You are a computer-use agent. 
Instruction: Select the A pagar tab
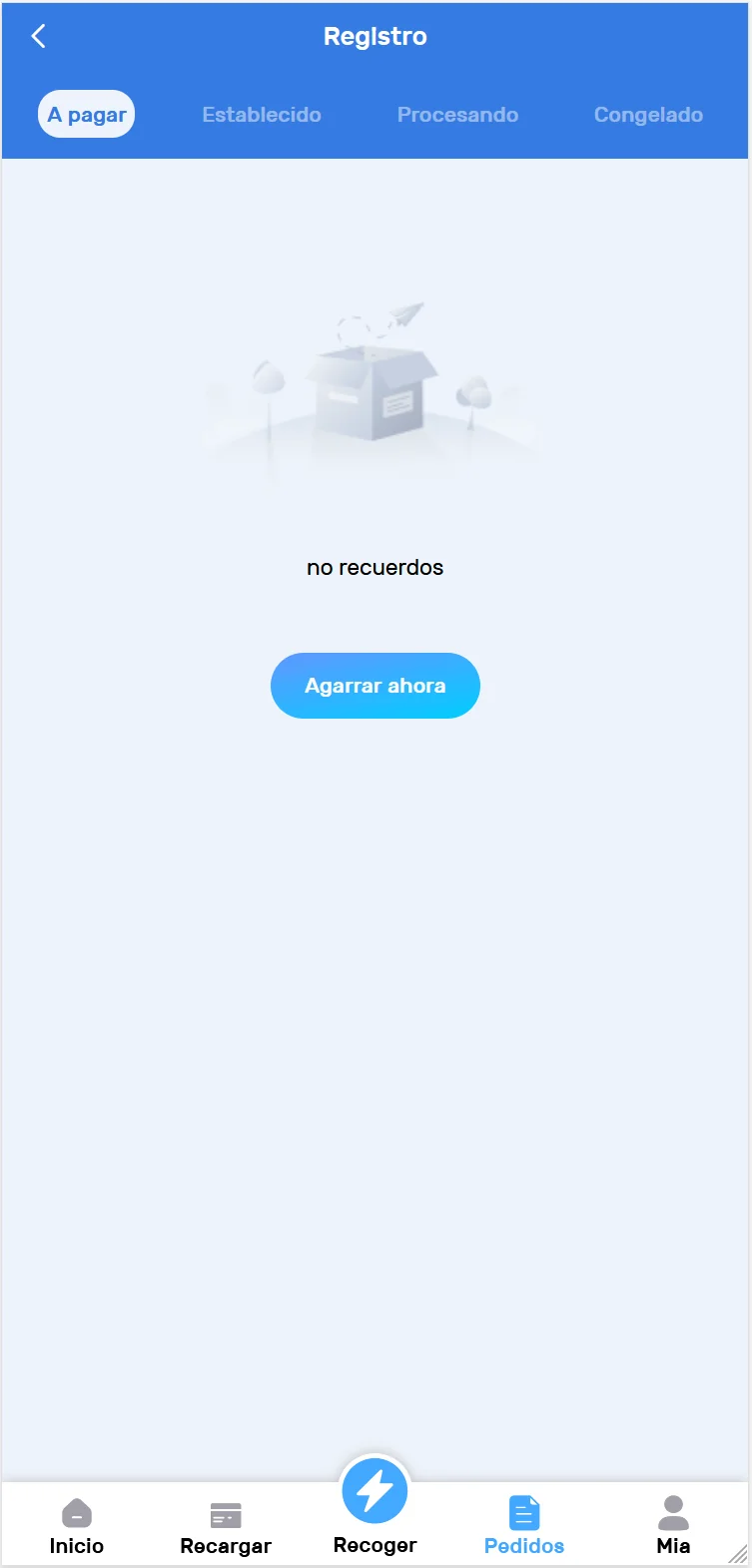87,114
